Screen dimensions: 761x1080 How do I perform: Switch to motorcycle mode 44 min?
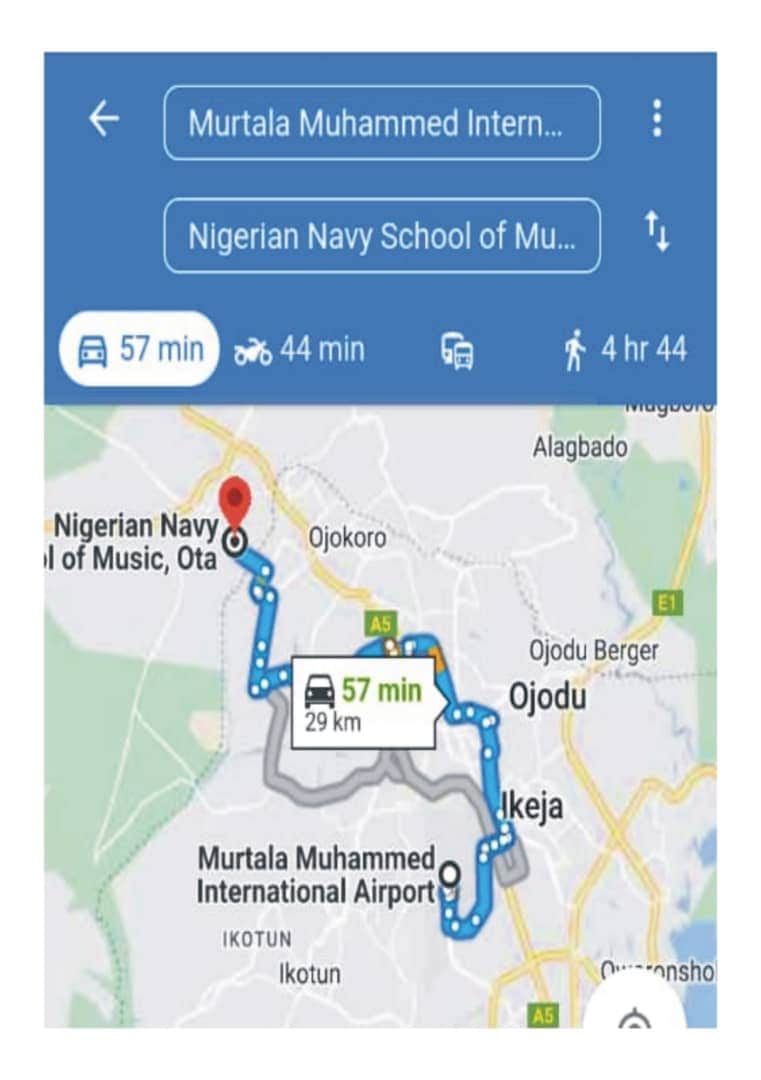tap(299, 349)
